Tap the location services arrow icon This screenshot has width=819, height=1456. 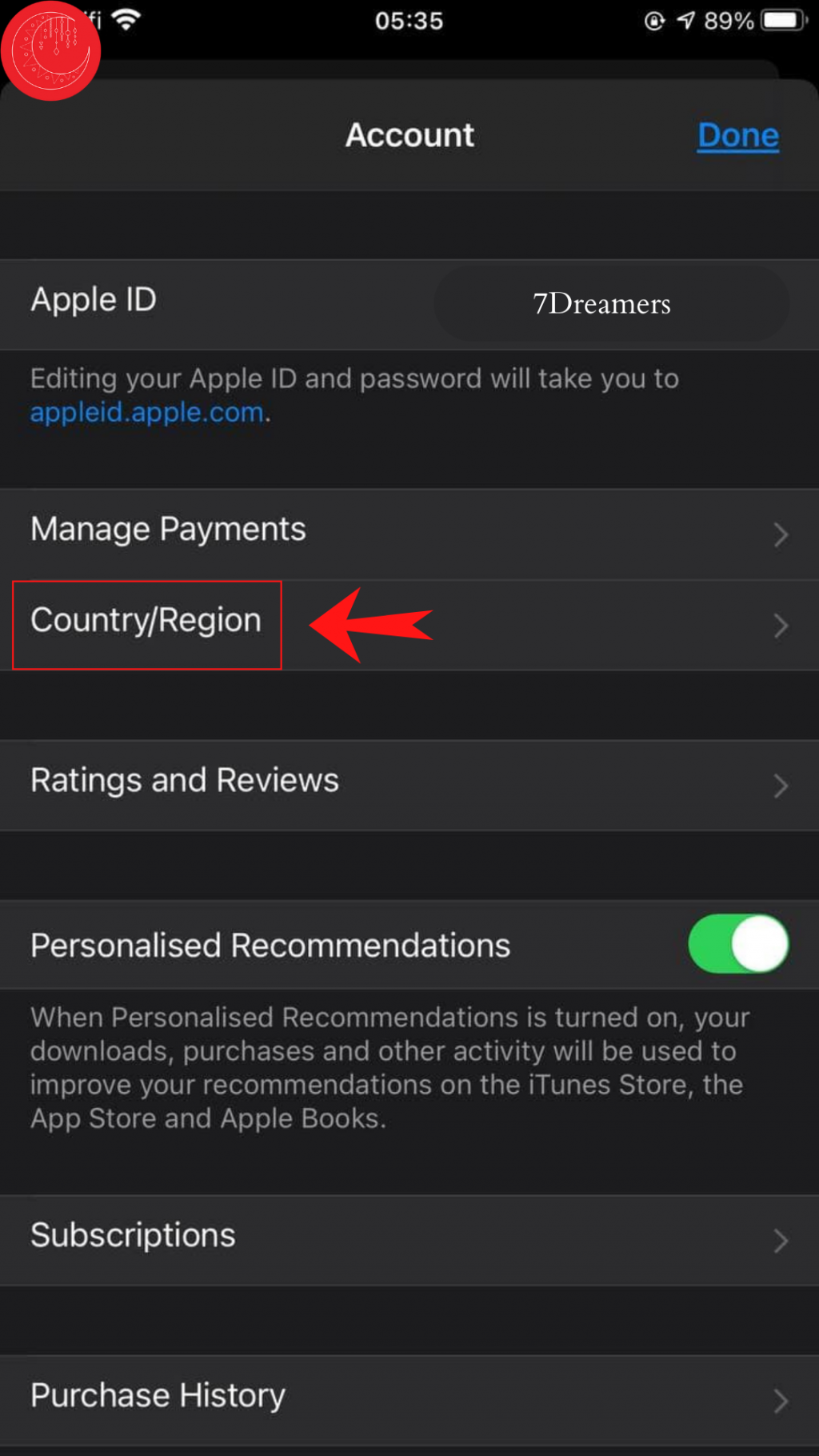[x=685, y=20]
